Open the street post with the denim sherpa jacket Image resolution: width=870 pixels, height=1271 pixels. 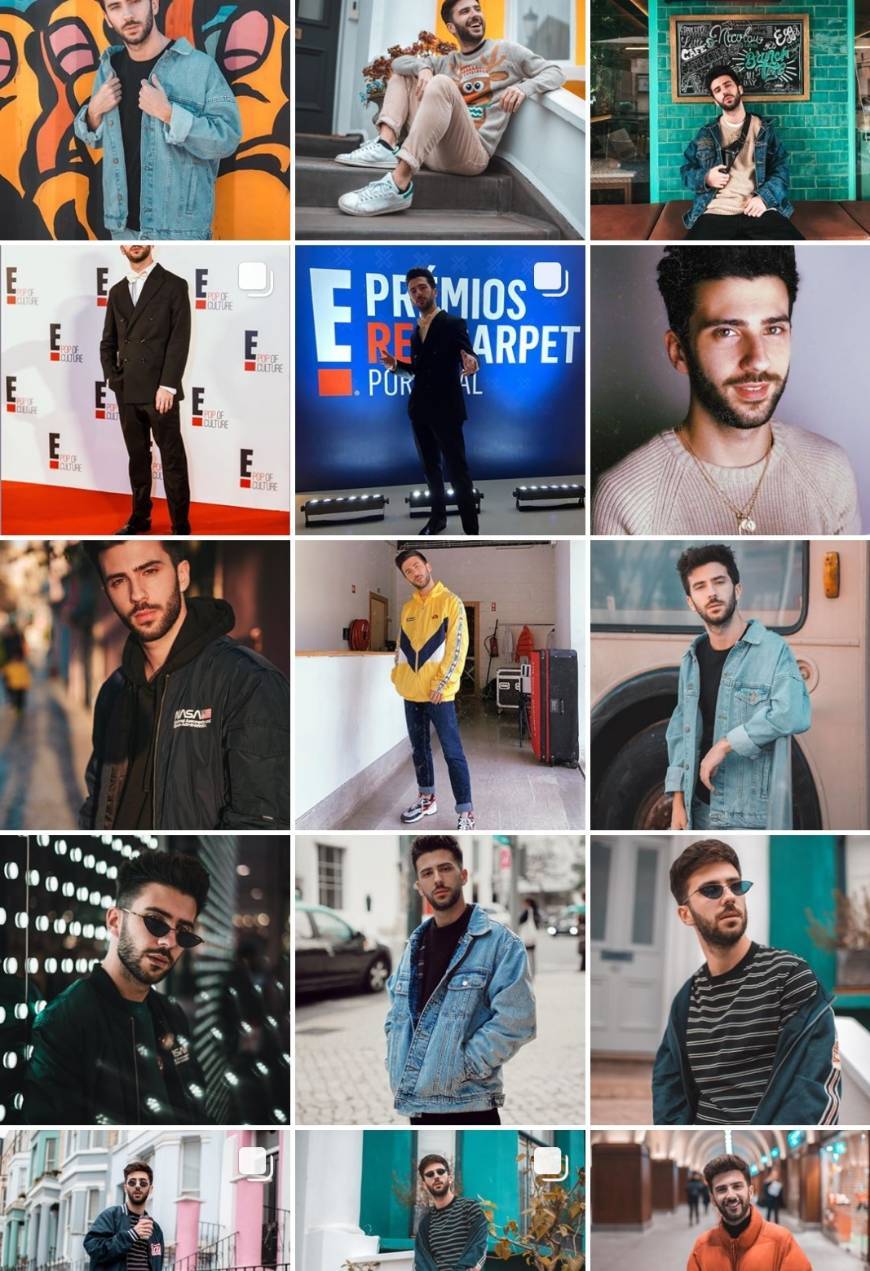[x=439, y=980]
